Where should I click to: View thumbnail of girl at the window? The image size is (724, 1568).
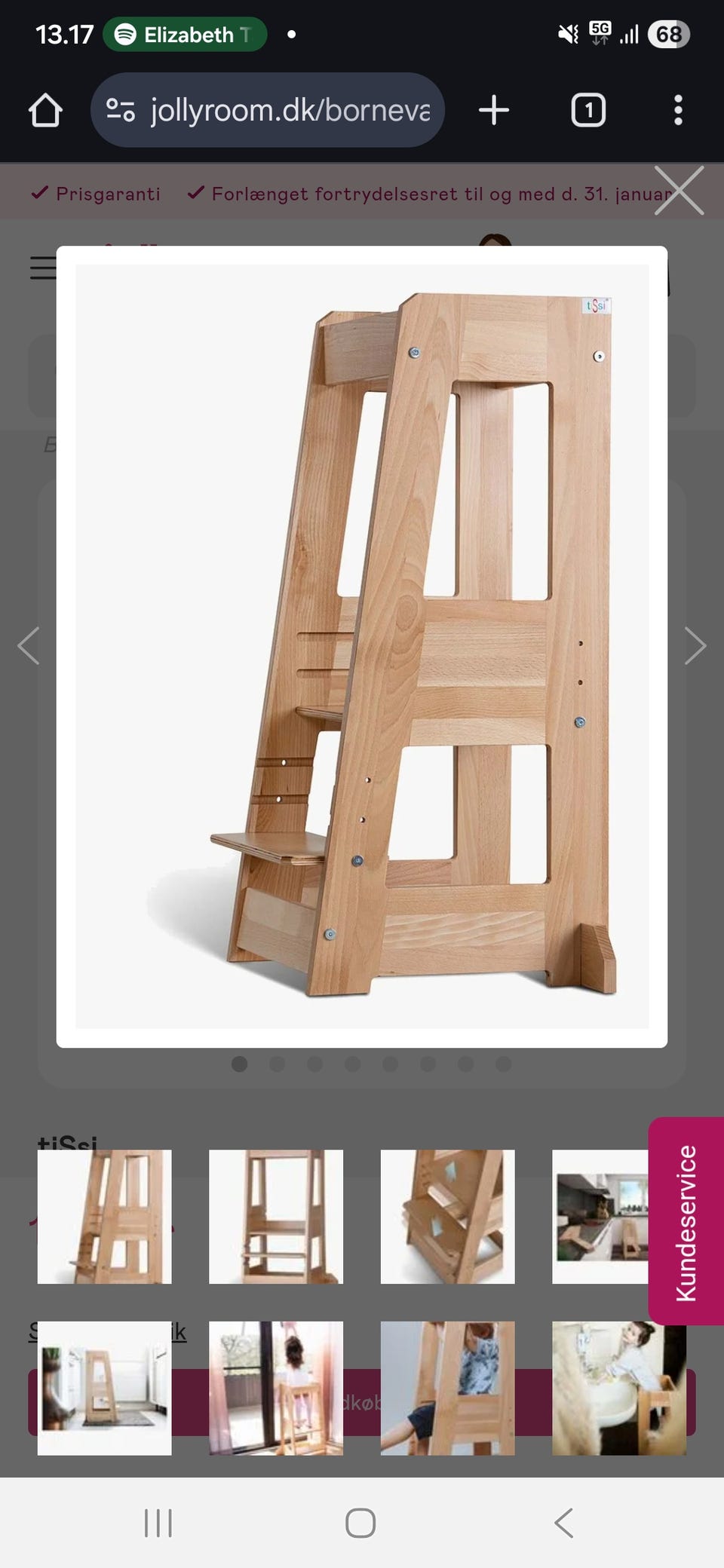click(x=276, y=1388)
